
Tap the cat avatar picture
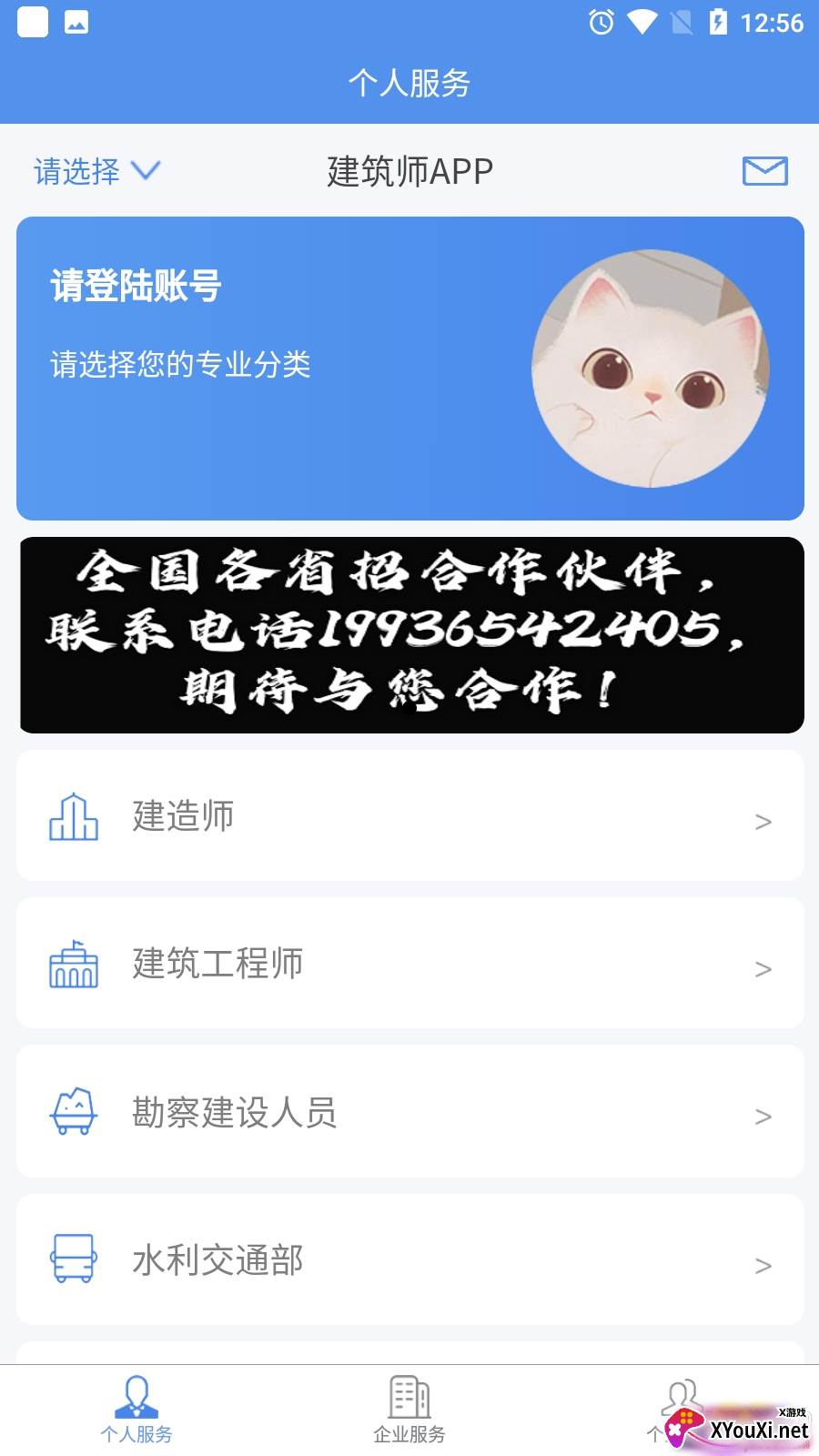click(650, 369)
